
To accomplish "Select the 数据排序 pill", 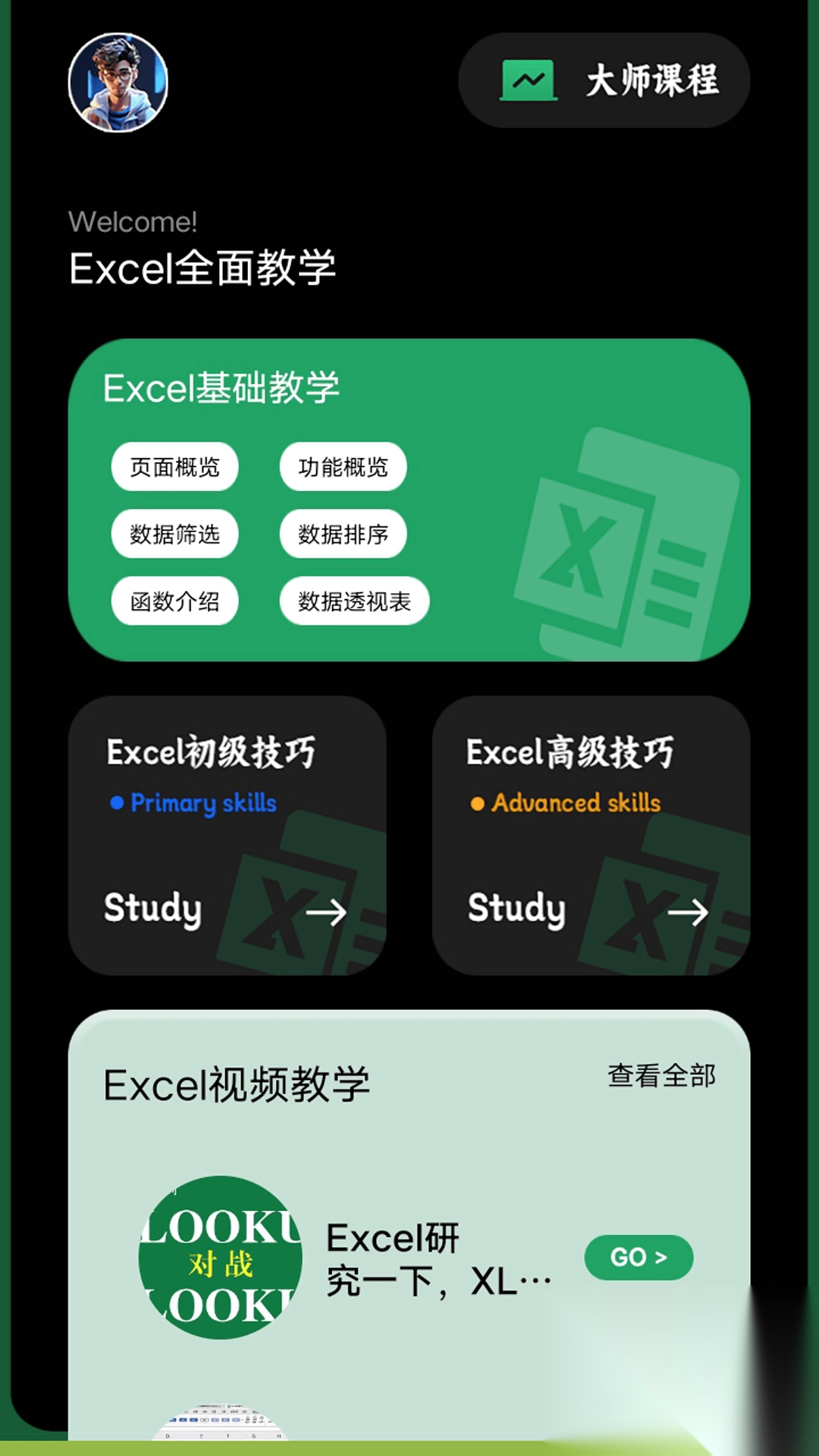I will click(x=343, y=534).
